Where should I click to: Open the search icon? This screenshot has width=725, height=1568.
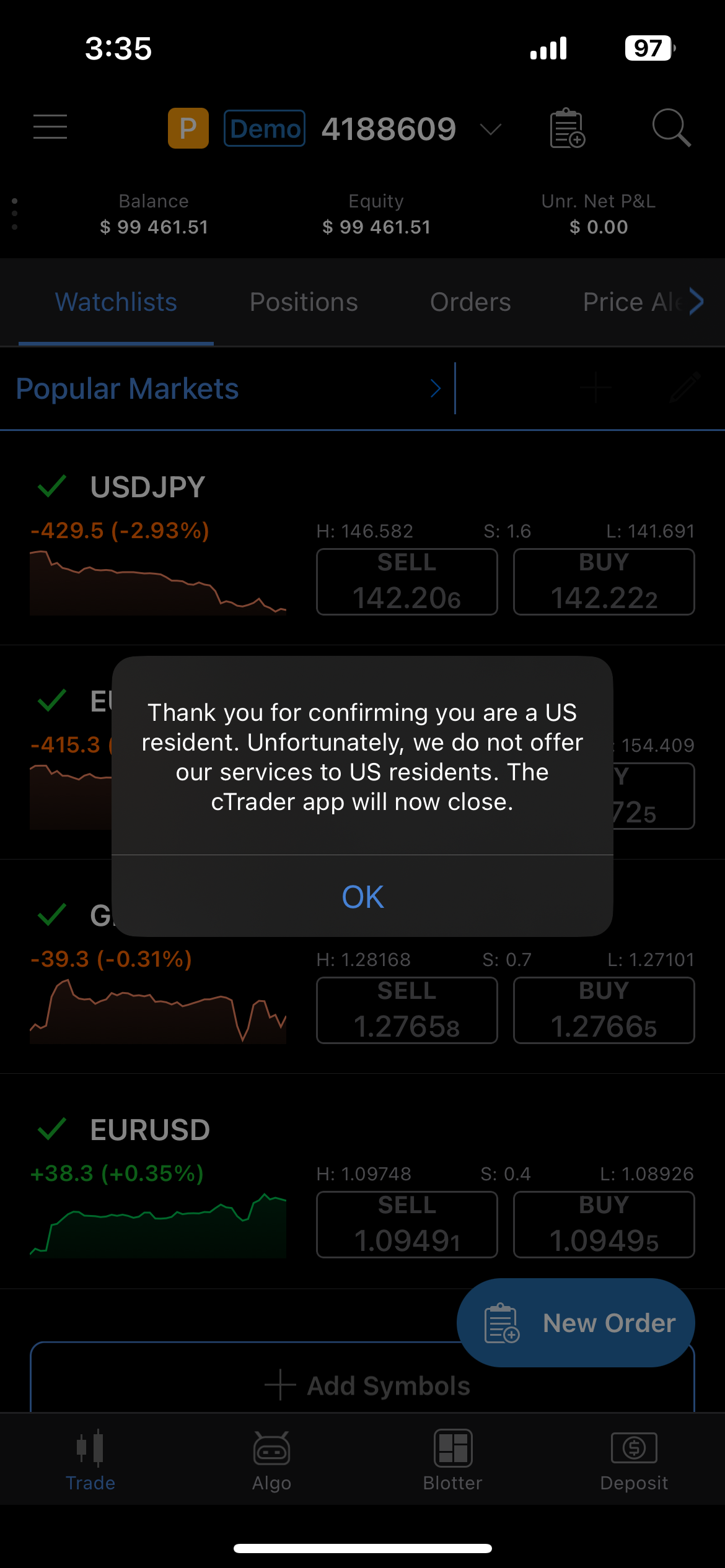pyautogui.click(x=670, y=128)
